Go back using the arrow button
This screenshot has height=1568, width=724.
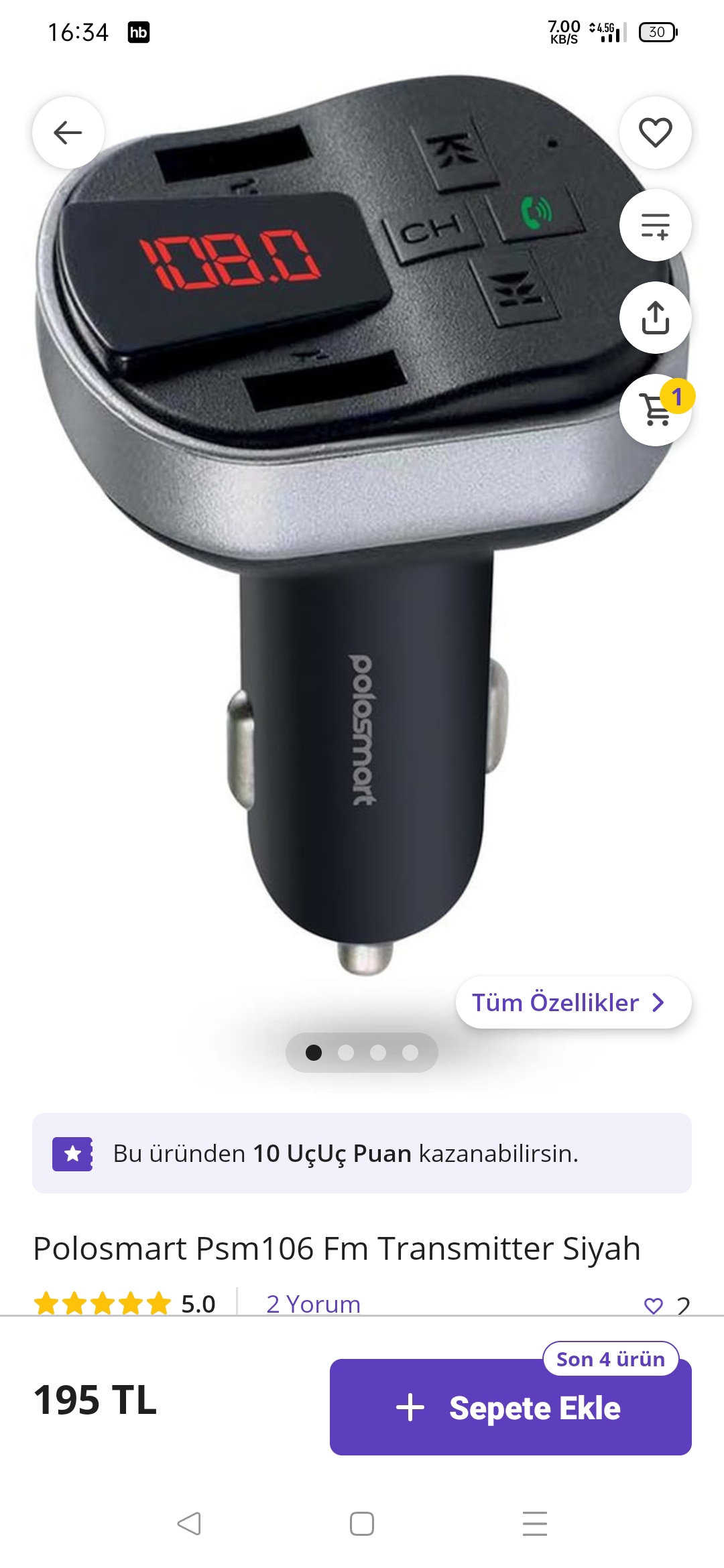68,133
